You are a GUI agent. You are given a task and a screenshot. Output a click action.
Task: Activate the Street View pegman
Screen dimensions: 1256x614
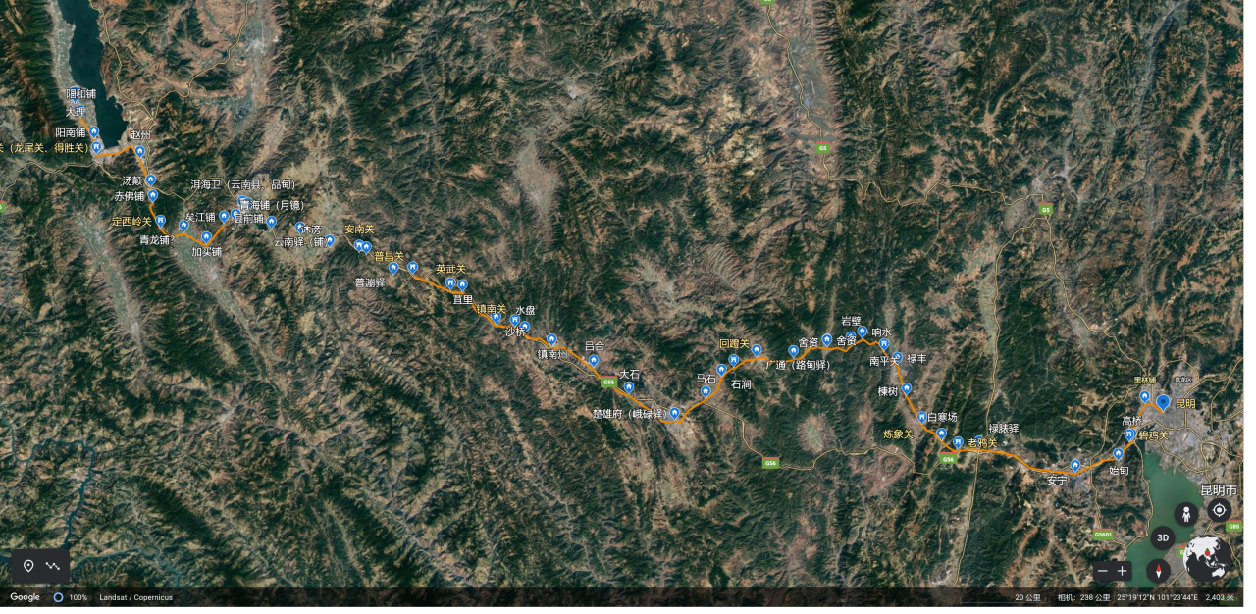[x=1187, y=514]
